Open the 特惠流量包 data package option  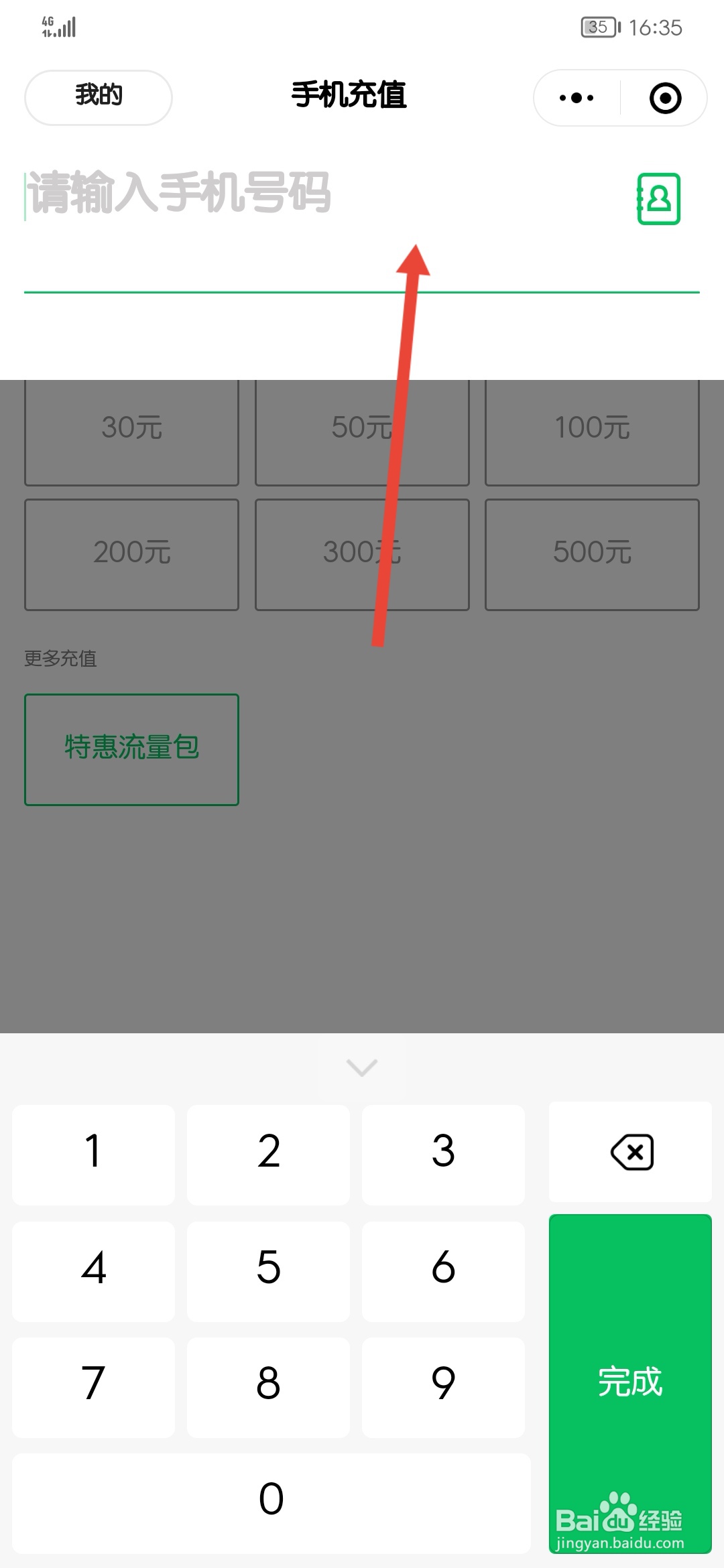click(131, 747)
